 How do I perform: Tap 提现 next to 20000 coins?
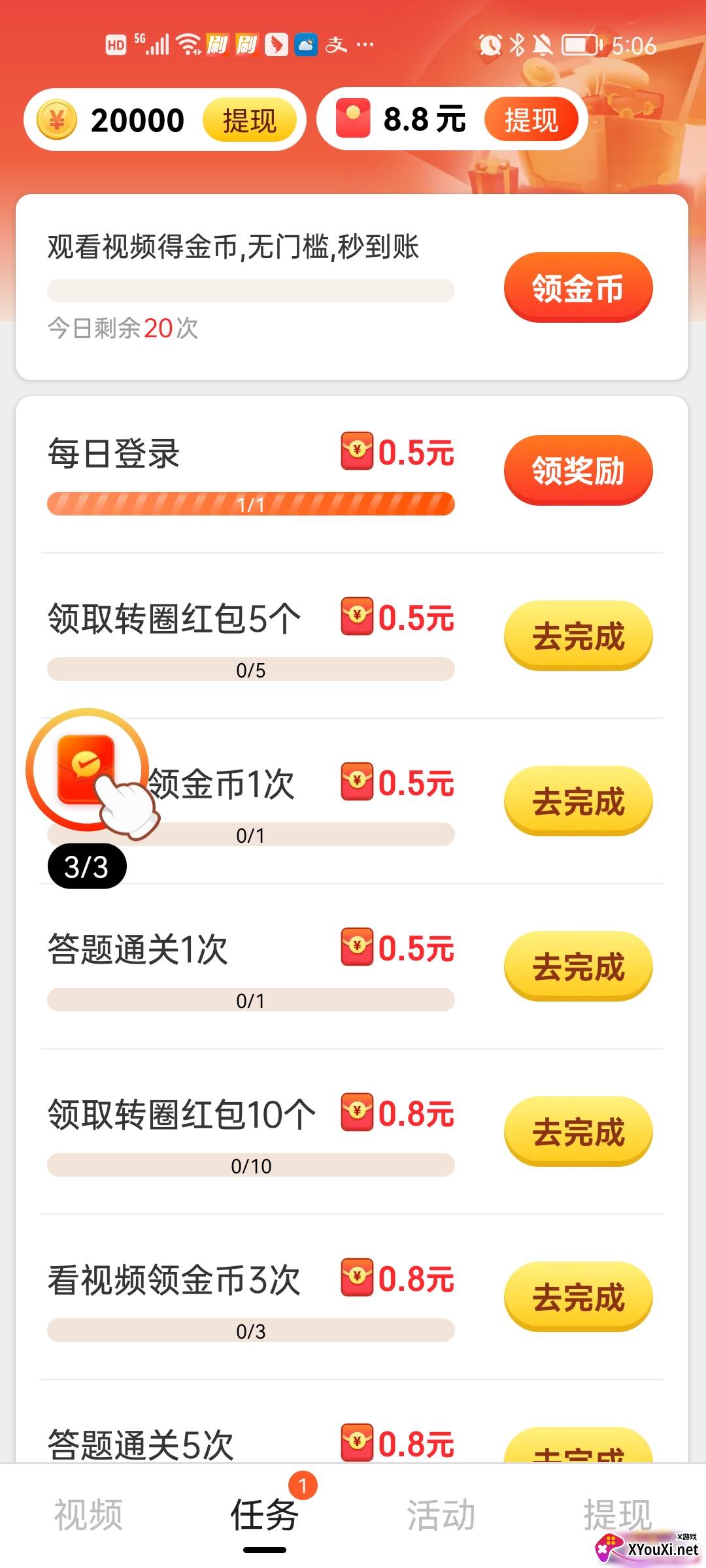pyautogui.click(x=249, y=121)
